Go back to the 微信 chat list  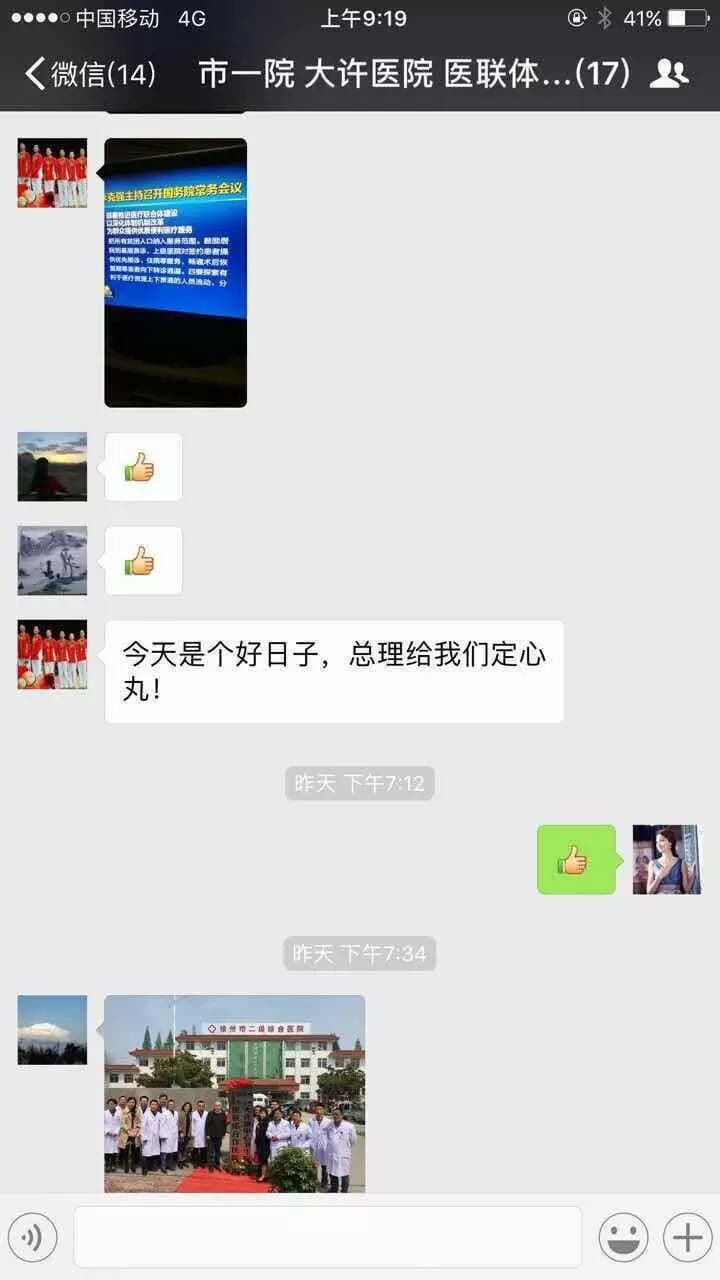(x=90, y=74)
